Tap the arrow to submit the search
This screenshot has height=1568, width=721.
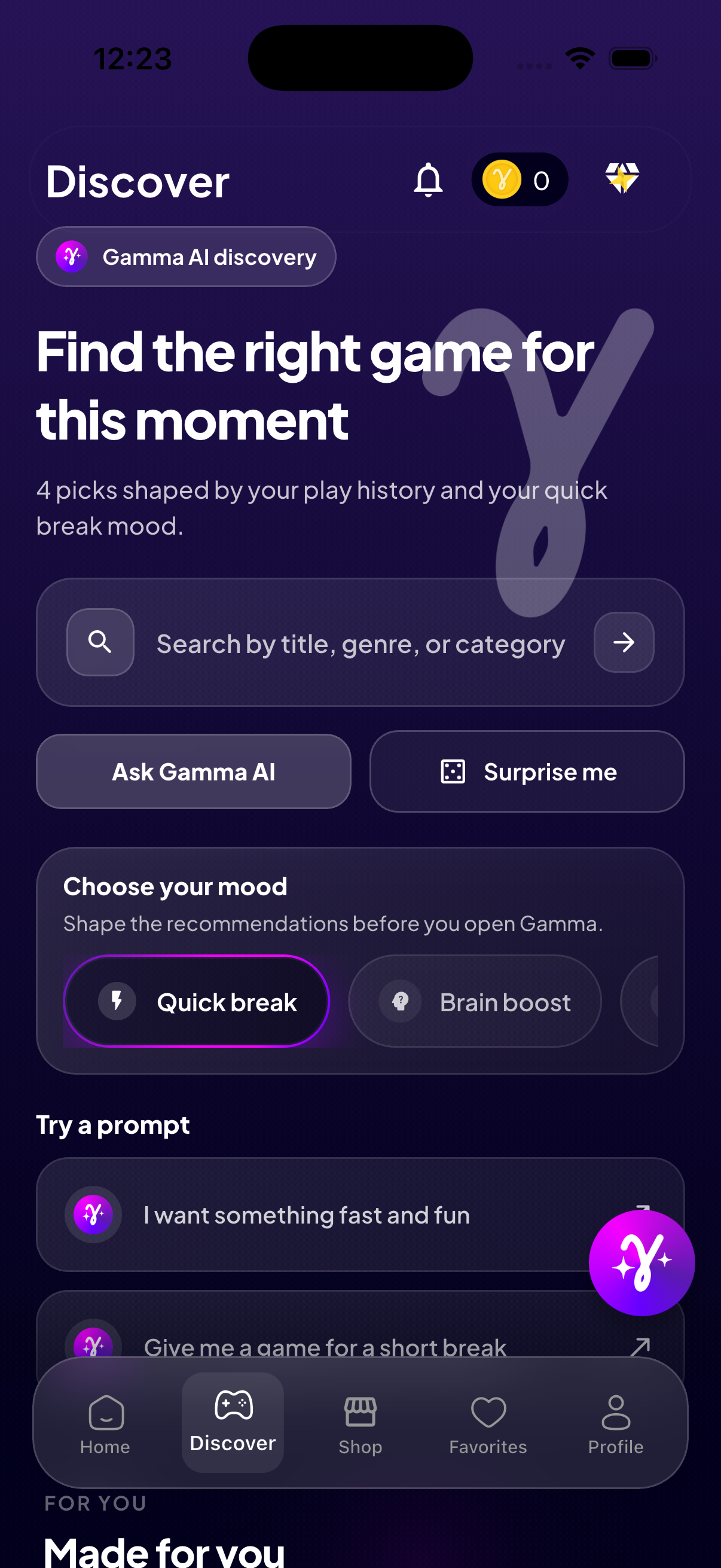point(624,642)
